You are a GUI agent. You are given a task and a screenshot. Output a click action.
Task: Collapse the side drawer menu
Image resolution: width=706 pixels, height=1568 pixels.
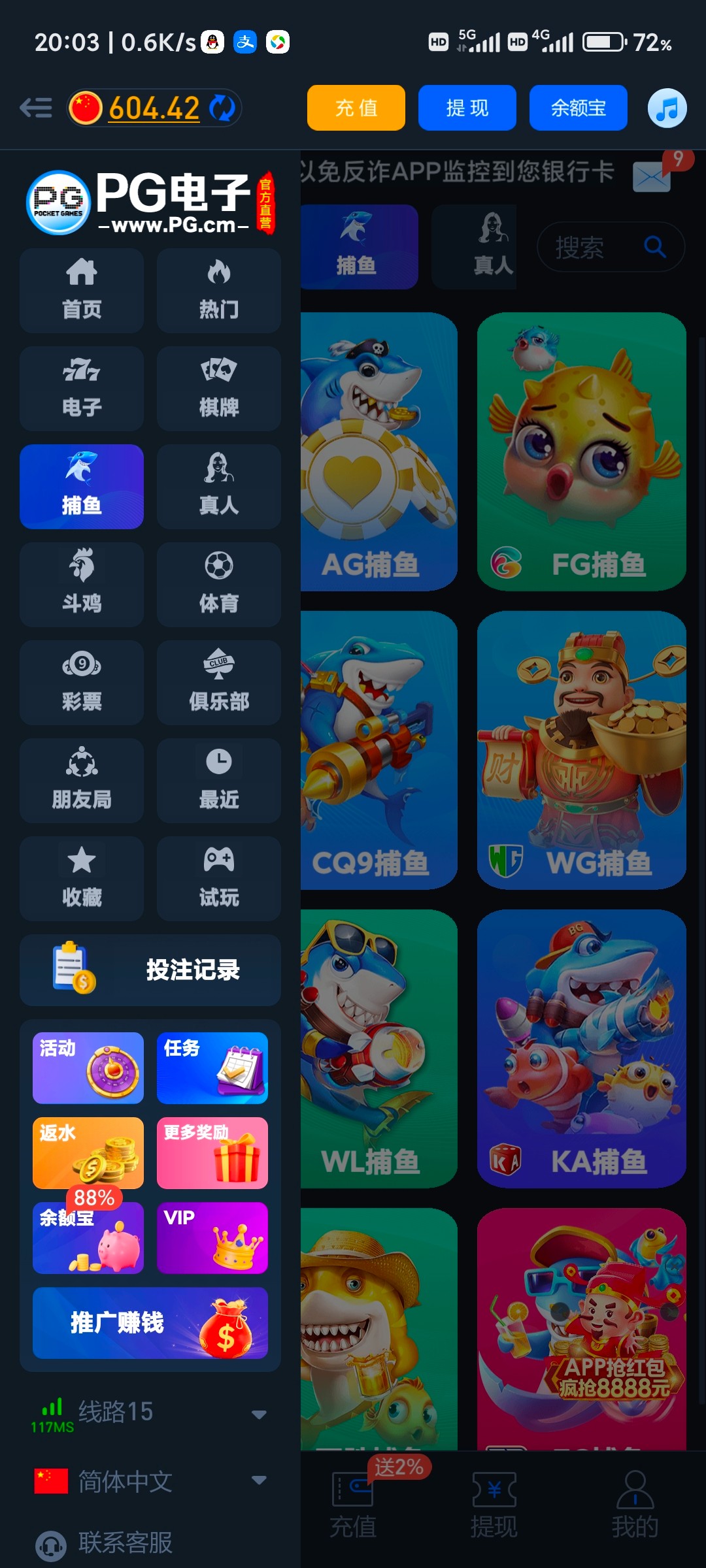click(x=36, y=108)
